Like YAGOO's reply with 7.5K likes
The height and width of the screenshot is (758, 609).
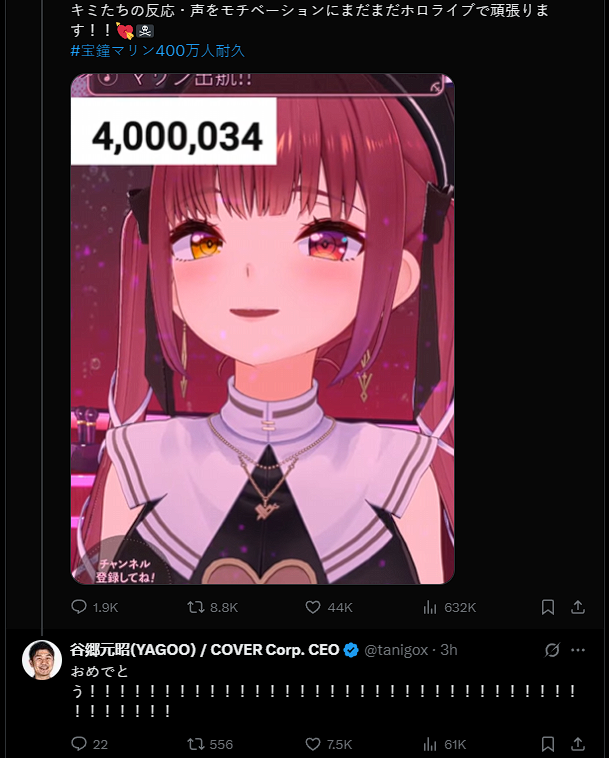[312, 744]
